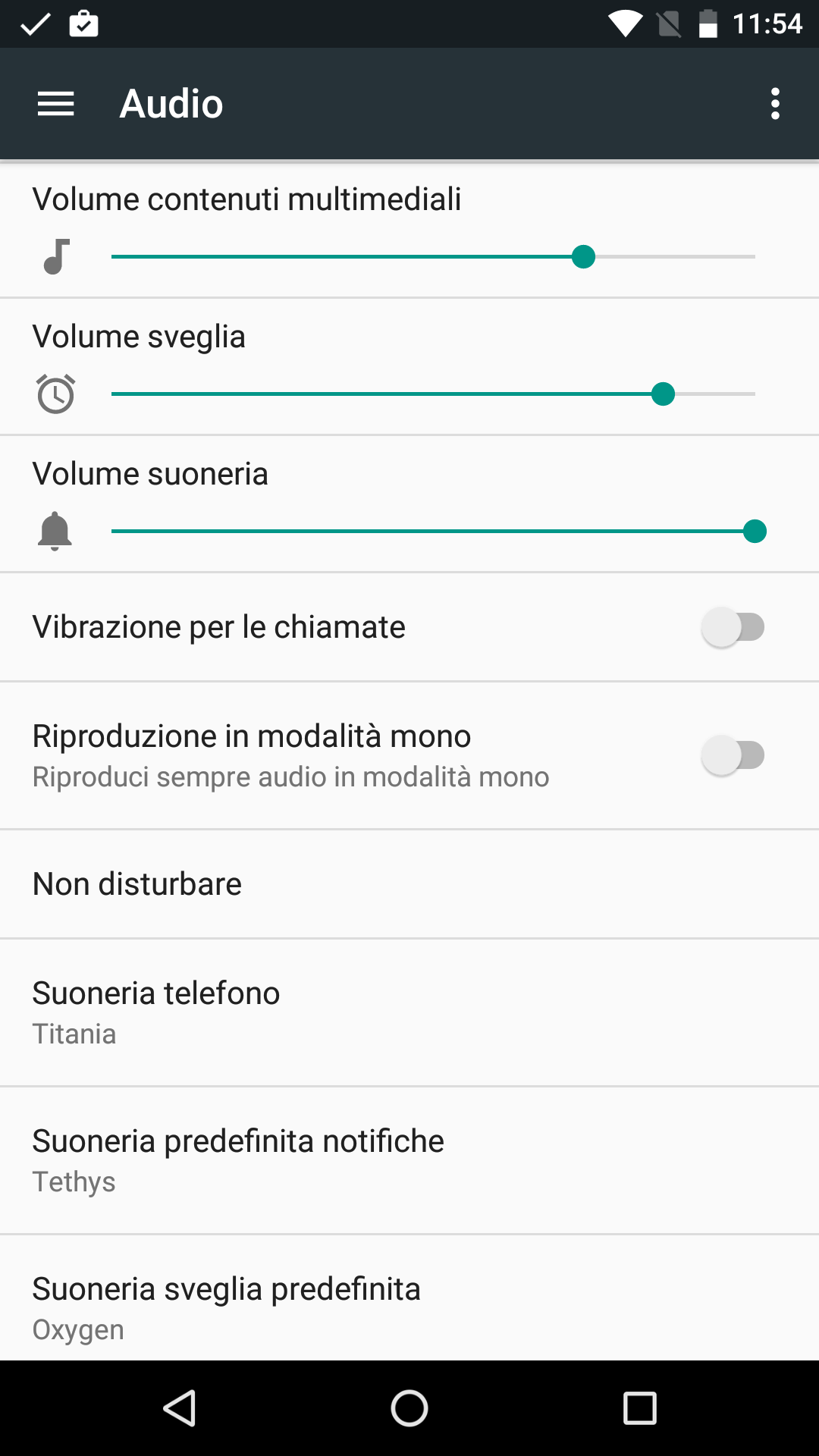Open the navigation drawer menu
Screen dimensions: 819x1456
56,104
